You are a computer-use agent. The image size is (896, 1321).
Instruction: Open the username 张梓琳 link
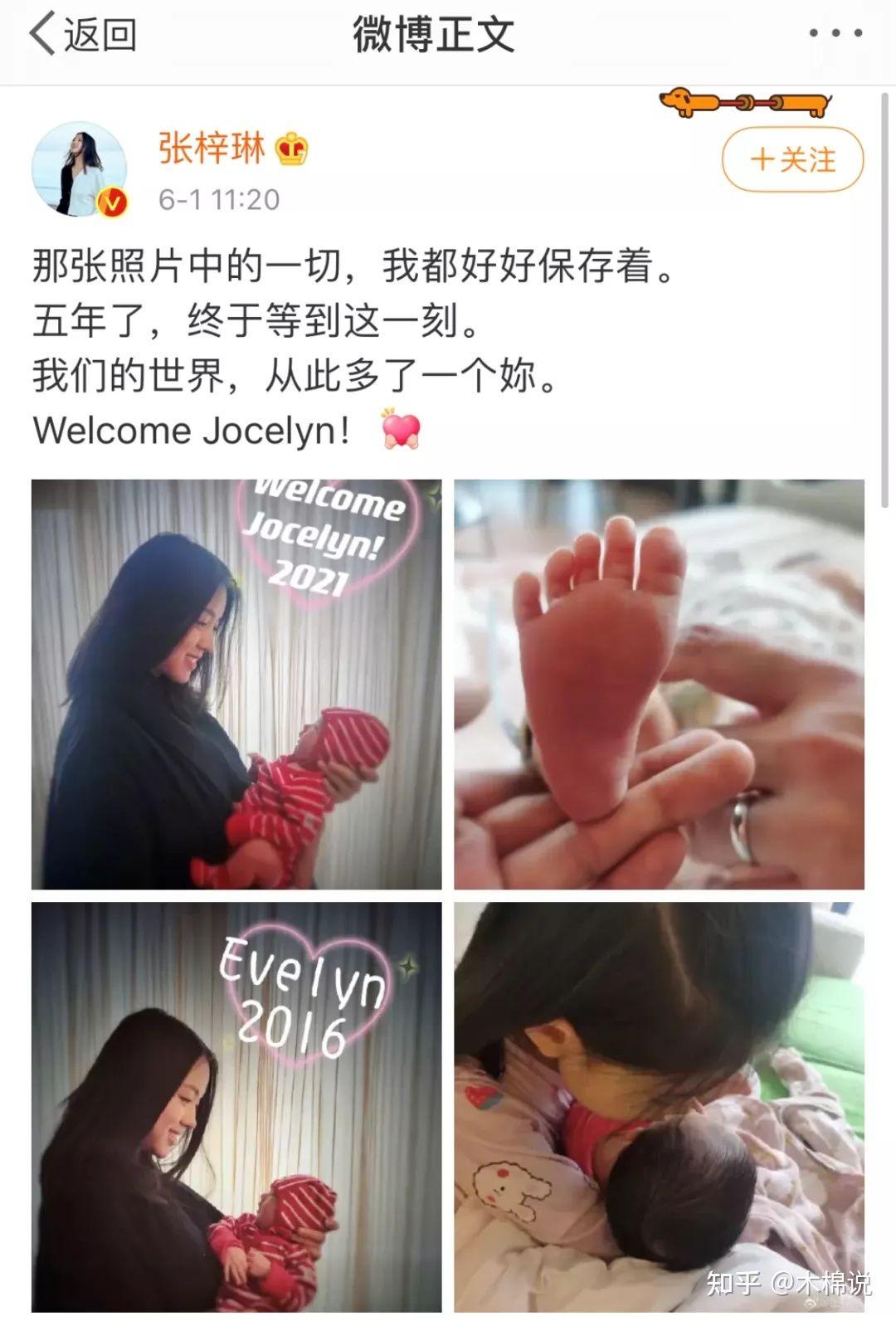pos(212,149)
